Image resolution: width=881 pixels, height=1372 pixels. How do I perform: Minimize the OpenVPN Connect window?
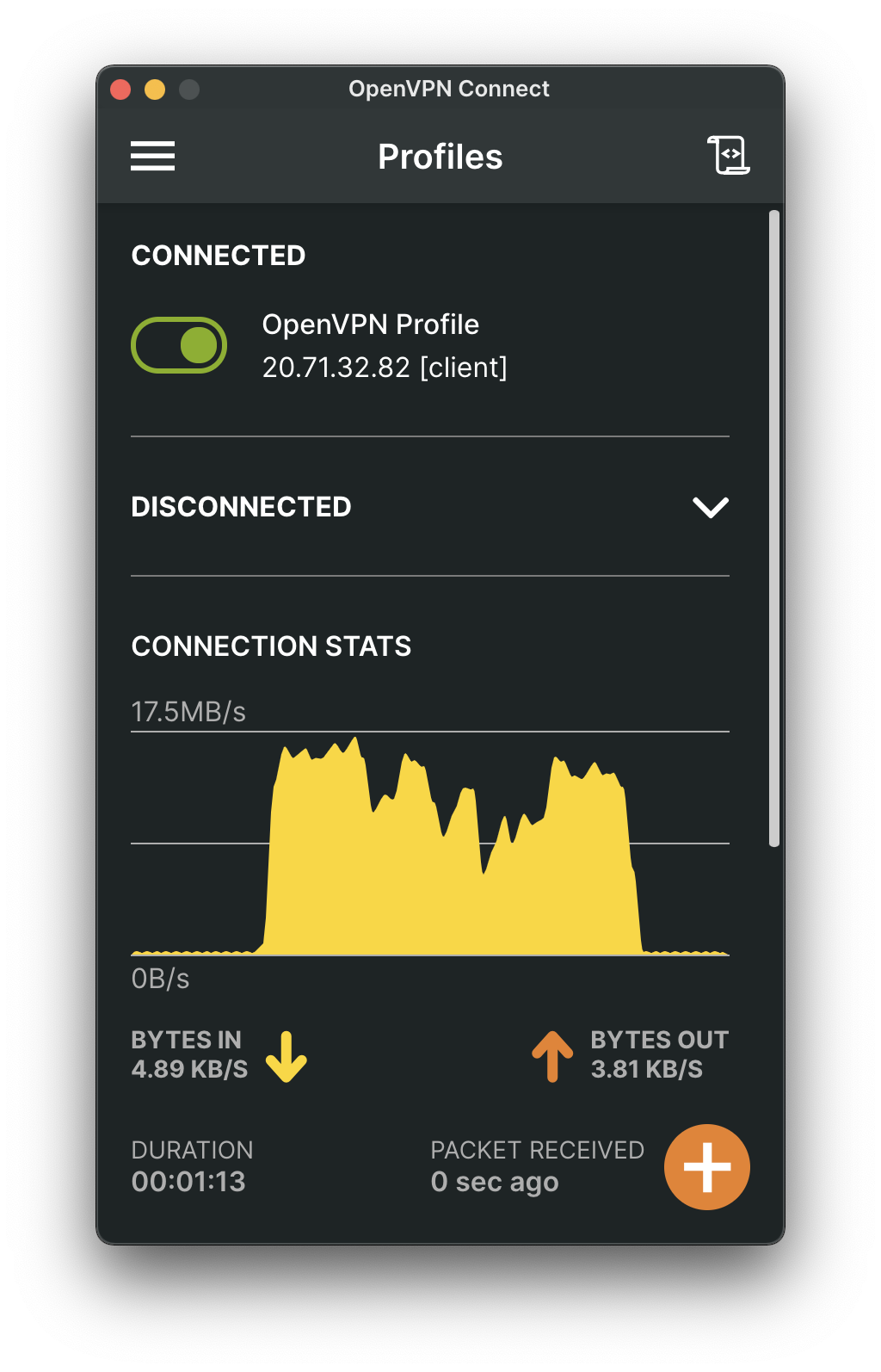155,90
